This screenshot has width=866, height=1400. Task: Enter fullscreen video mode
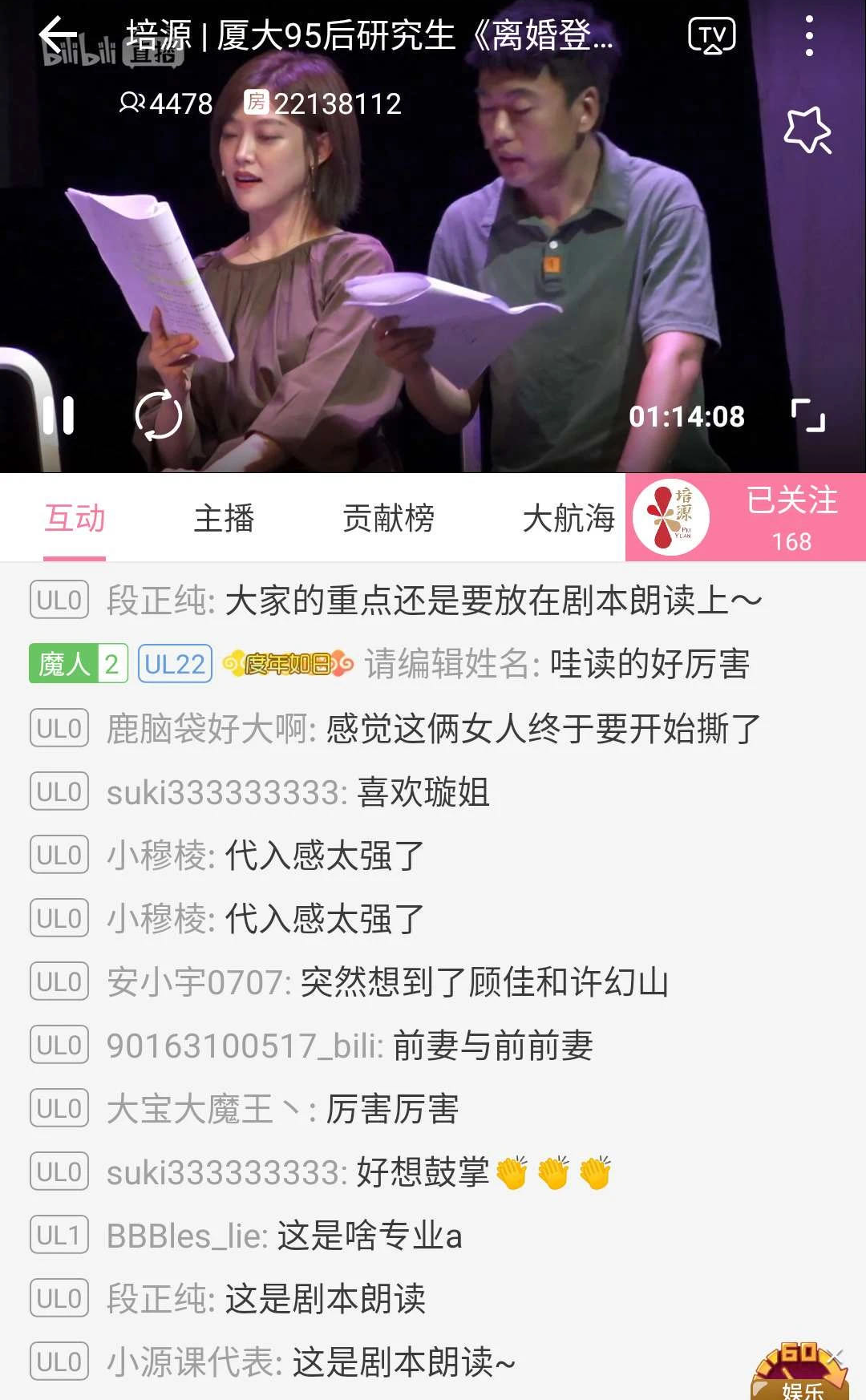click(808, 415)
